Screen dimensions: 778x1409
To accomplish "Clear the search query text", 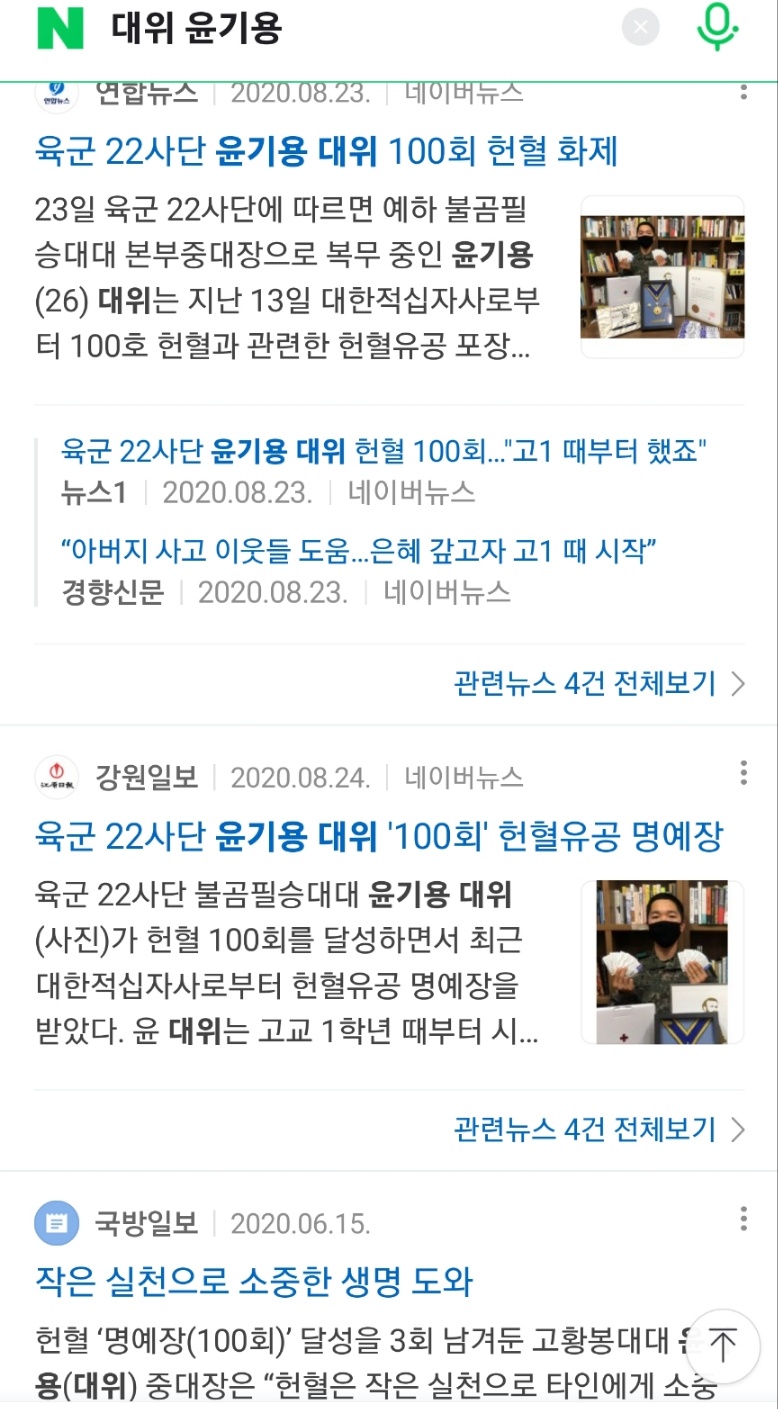I will (640, 27).
